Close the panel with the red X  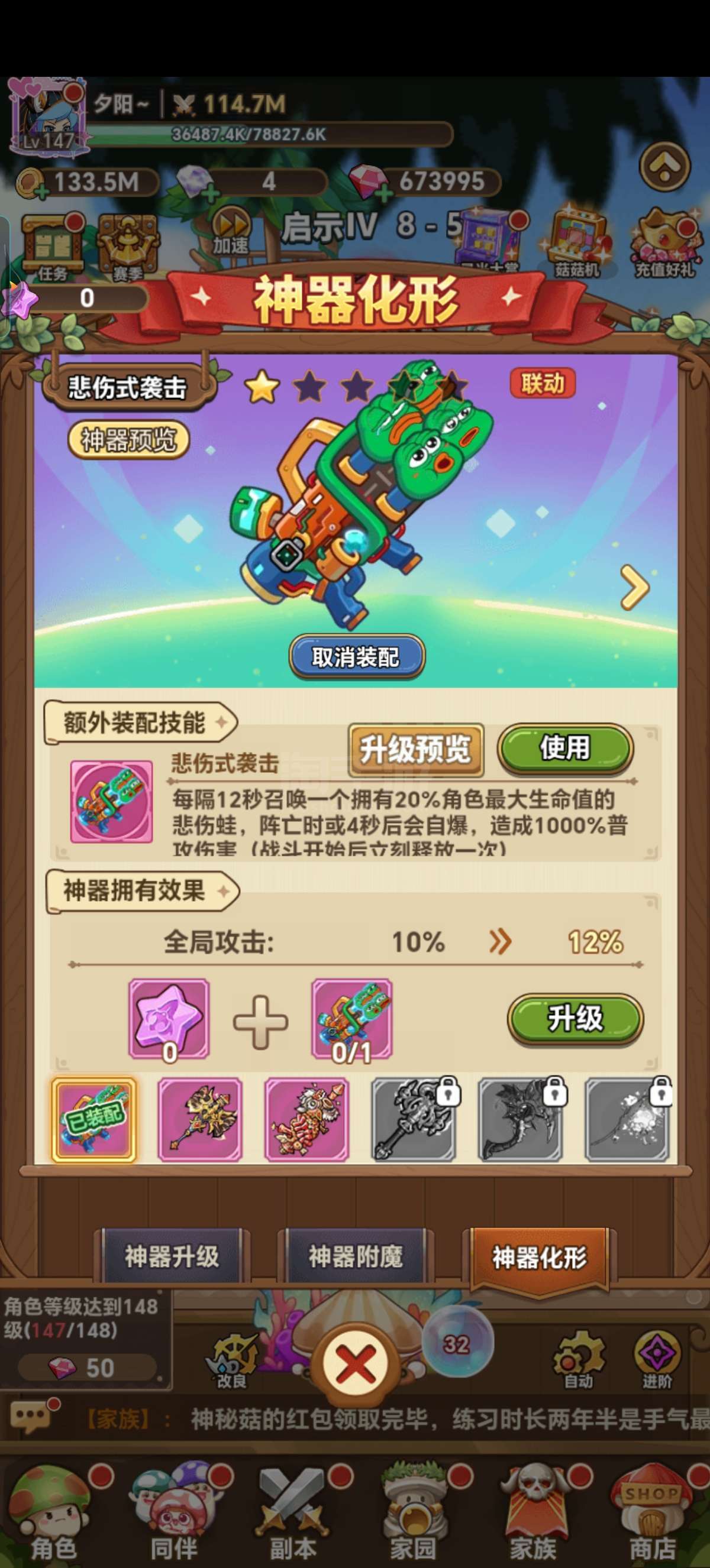point(355,1365)
